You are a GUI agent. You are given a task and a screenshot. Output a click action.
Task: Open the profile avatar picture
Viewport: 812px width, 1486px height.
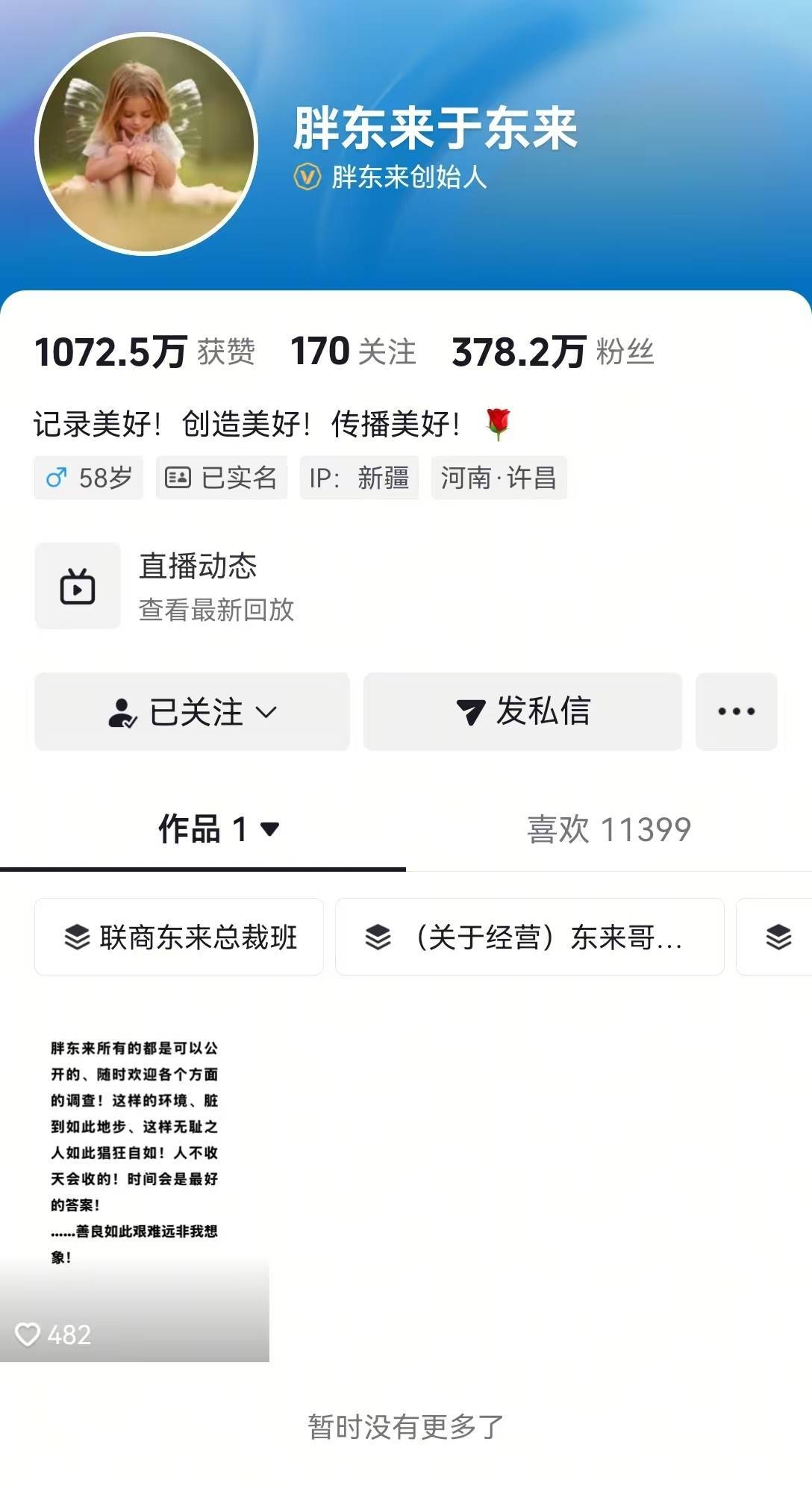pos(146,143)
